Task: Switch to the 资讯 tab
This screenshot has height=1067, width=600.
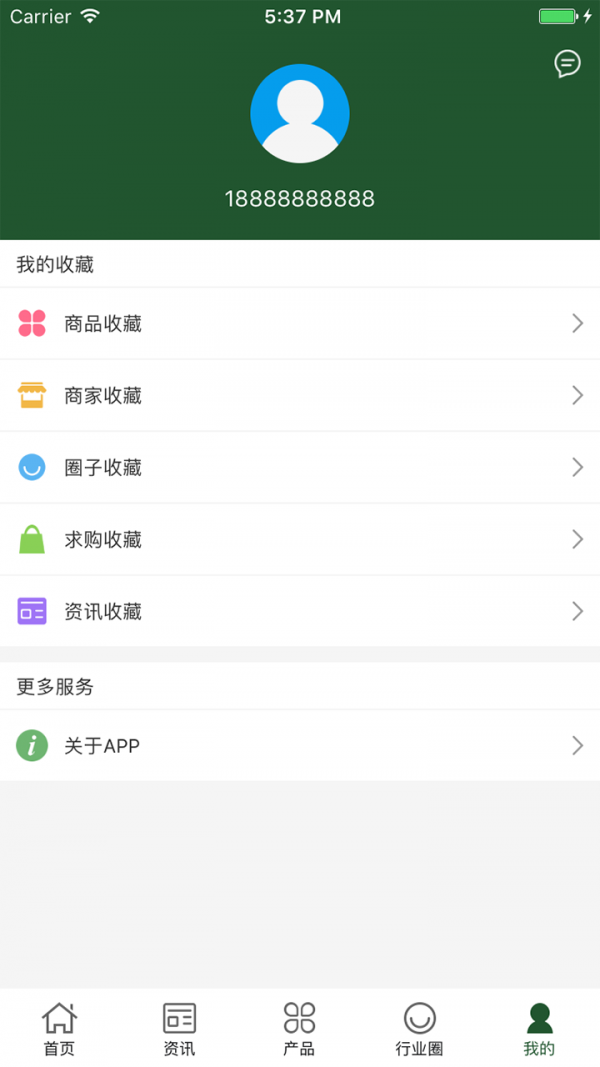Action: pyautogui.click(x=180, y=1028)
